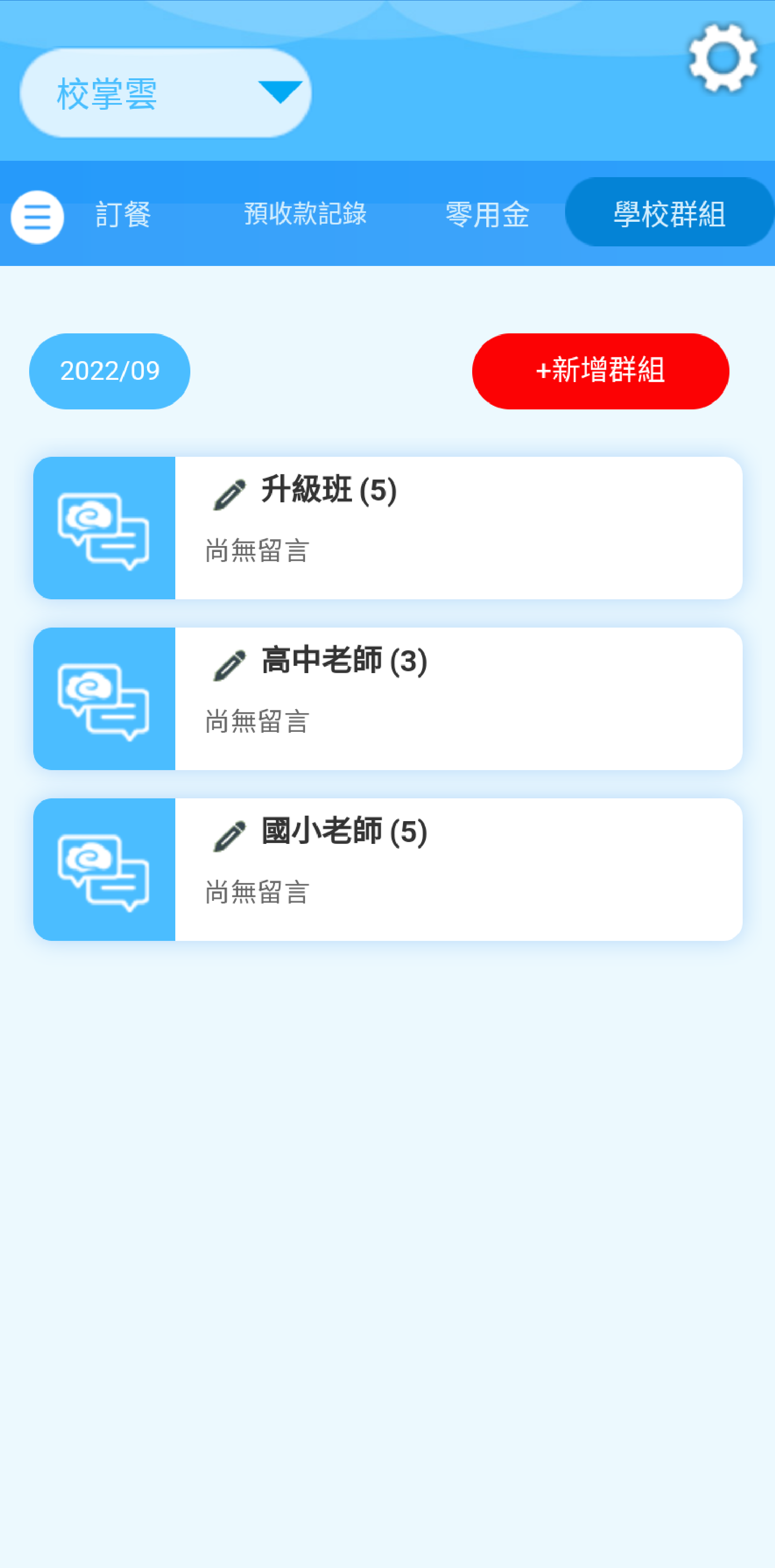Tap the 2022/09 date picker

click(110, 371)
